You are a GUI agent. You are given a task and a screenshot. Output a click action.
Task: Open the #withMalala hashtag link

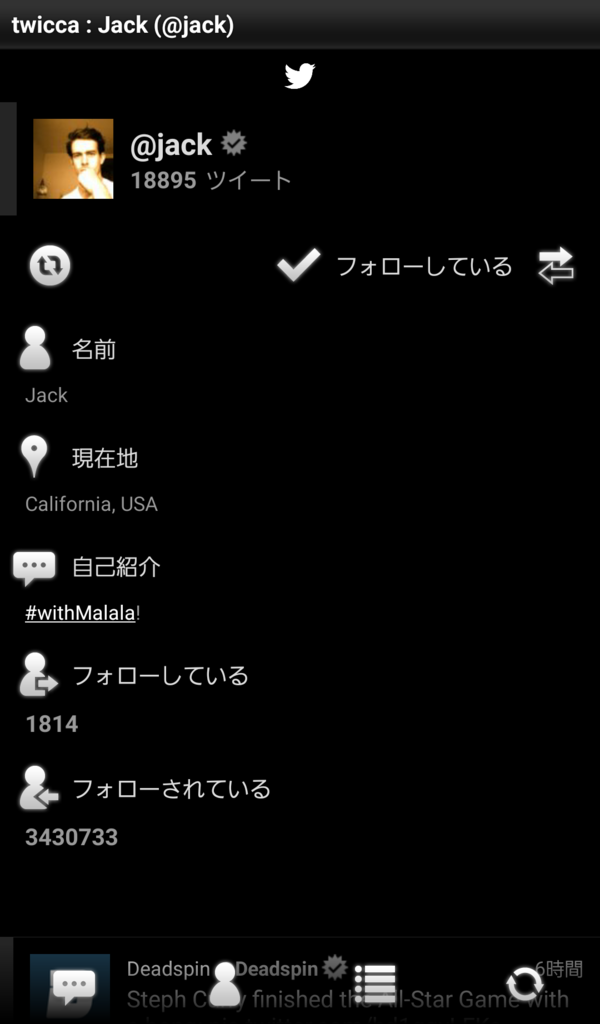click(80, 613)
